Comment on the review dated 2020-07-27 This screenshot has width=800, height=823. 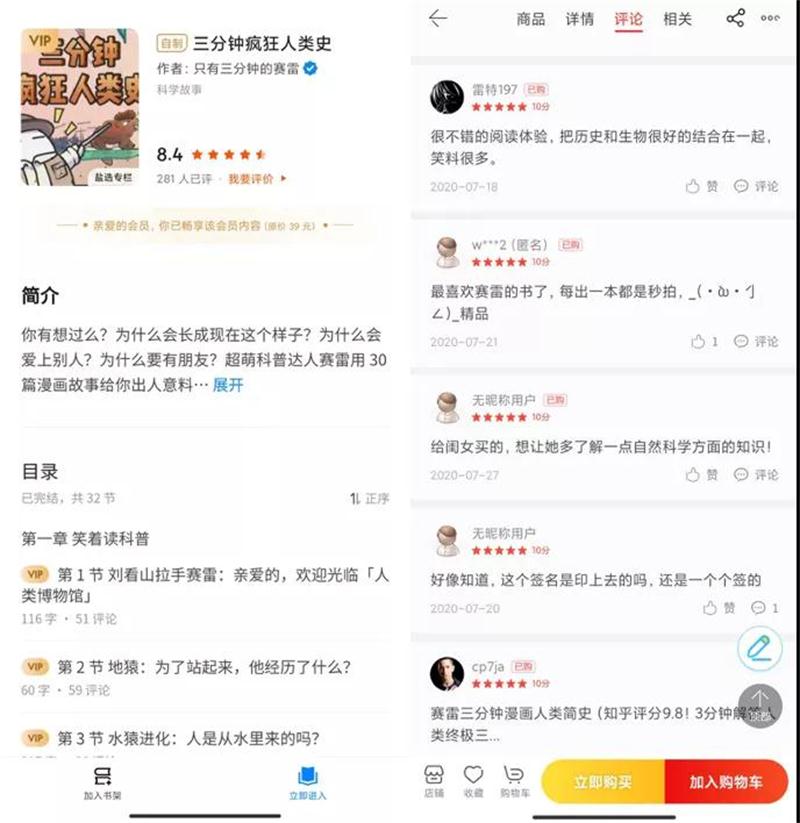[x=756, y=475]
